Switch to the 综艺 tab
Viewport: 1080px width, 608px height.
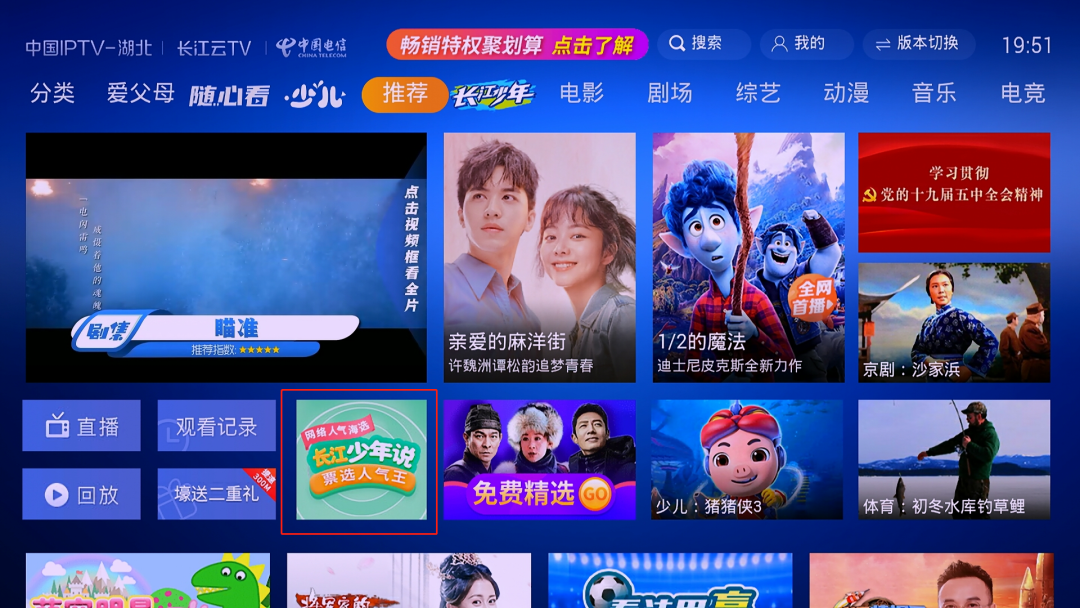point(757,94)
